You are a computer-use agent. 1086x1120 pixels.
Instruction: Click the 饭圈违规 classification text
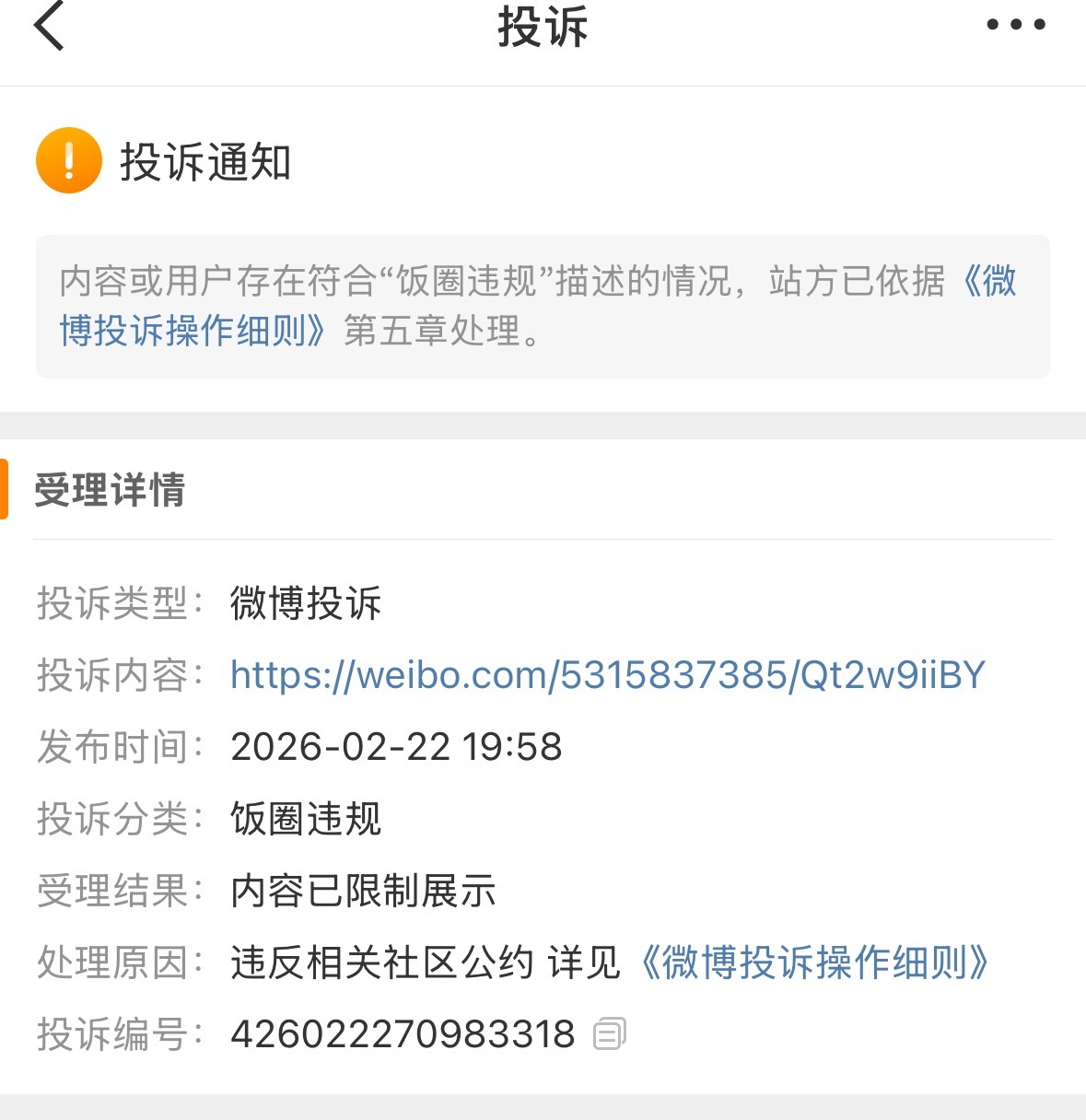[x=304, y=819]
